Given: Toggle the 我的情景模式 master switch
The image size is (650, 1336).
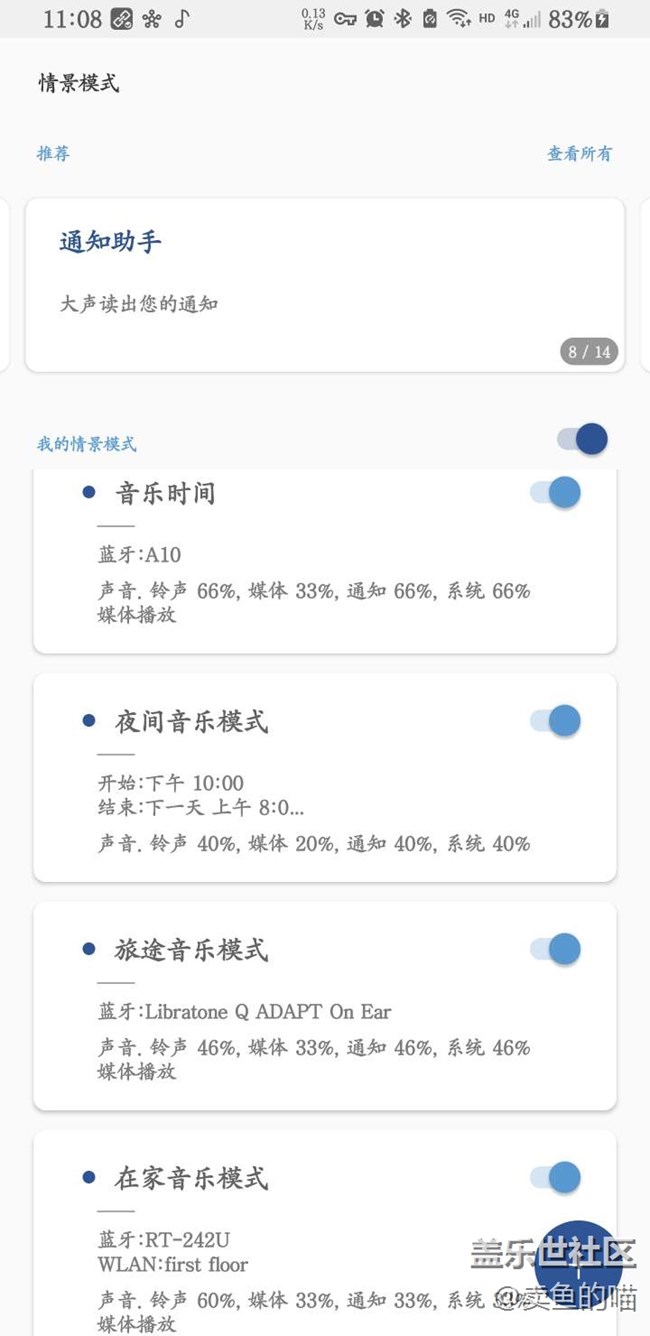Looking at the screenshot, I should pos(583,439).
